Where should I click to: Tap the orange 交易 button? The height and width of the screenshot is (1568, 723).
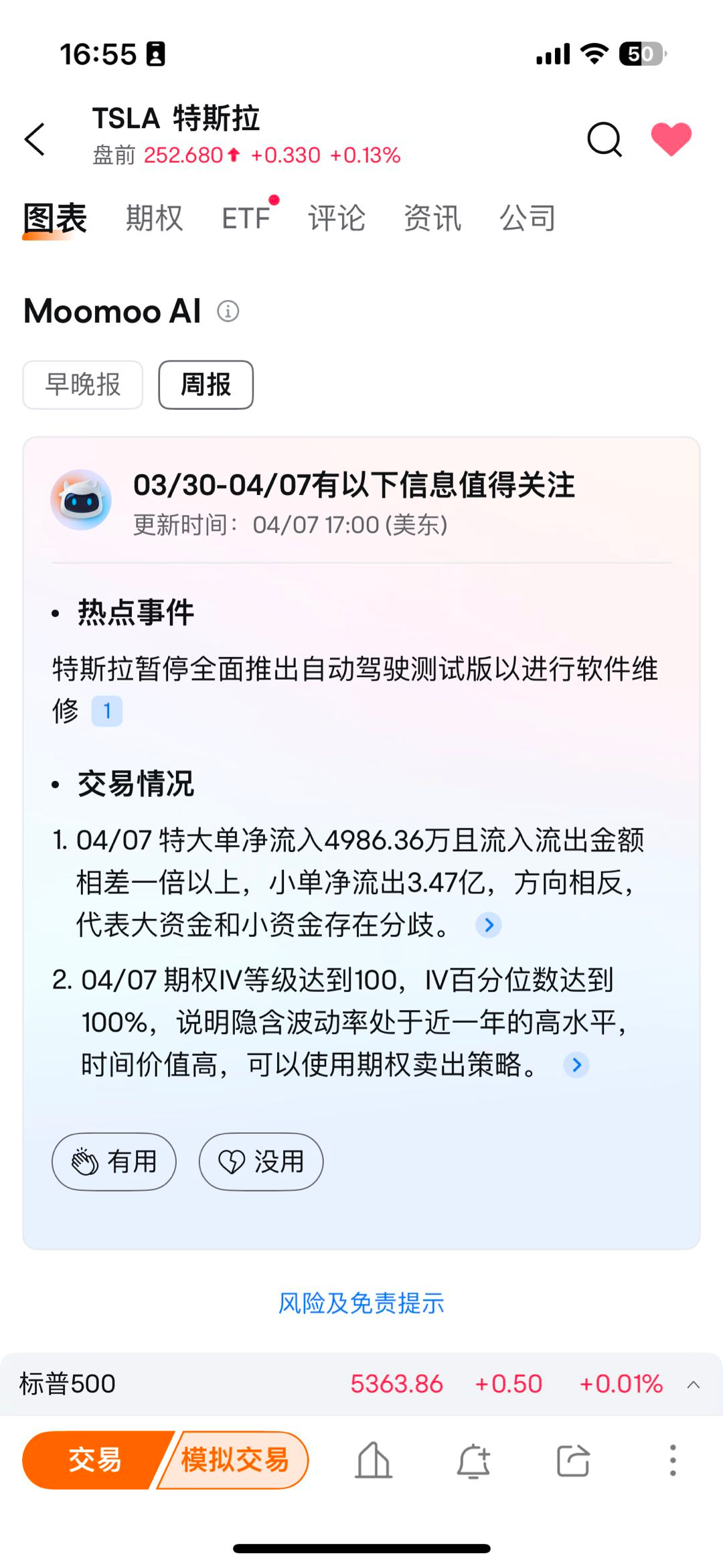(94, 1460)
